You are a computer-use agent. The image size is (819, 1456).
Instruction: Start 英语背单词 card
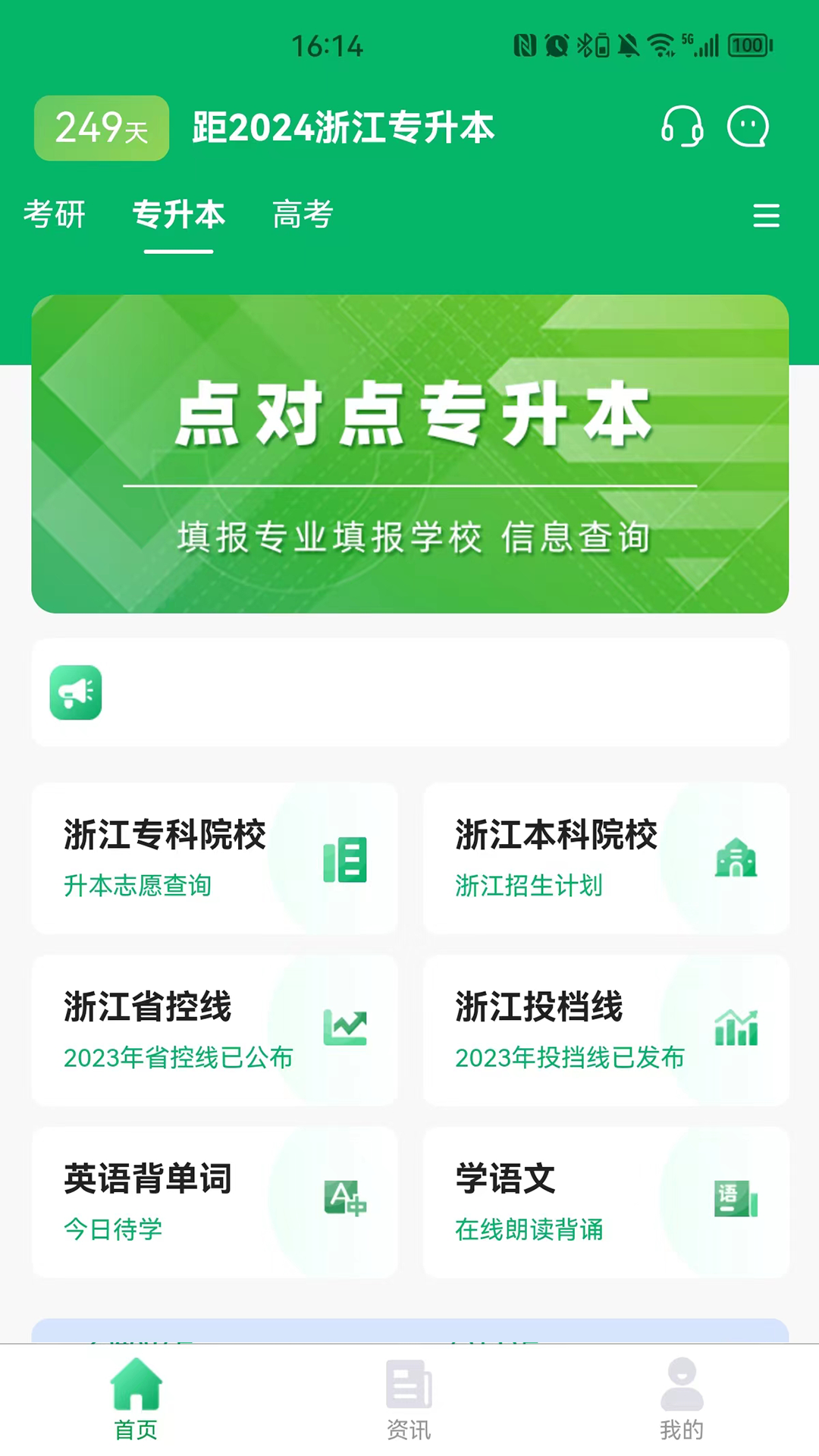(215, 1202)
